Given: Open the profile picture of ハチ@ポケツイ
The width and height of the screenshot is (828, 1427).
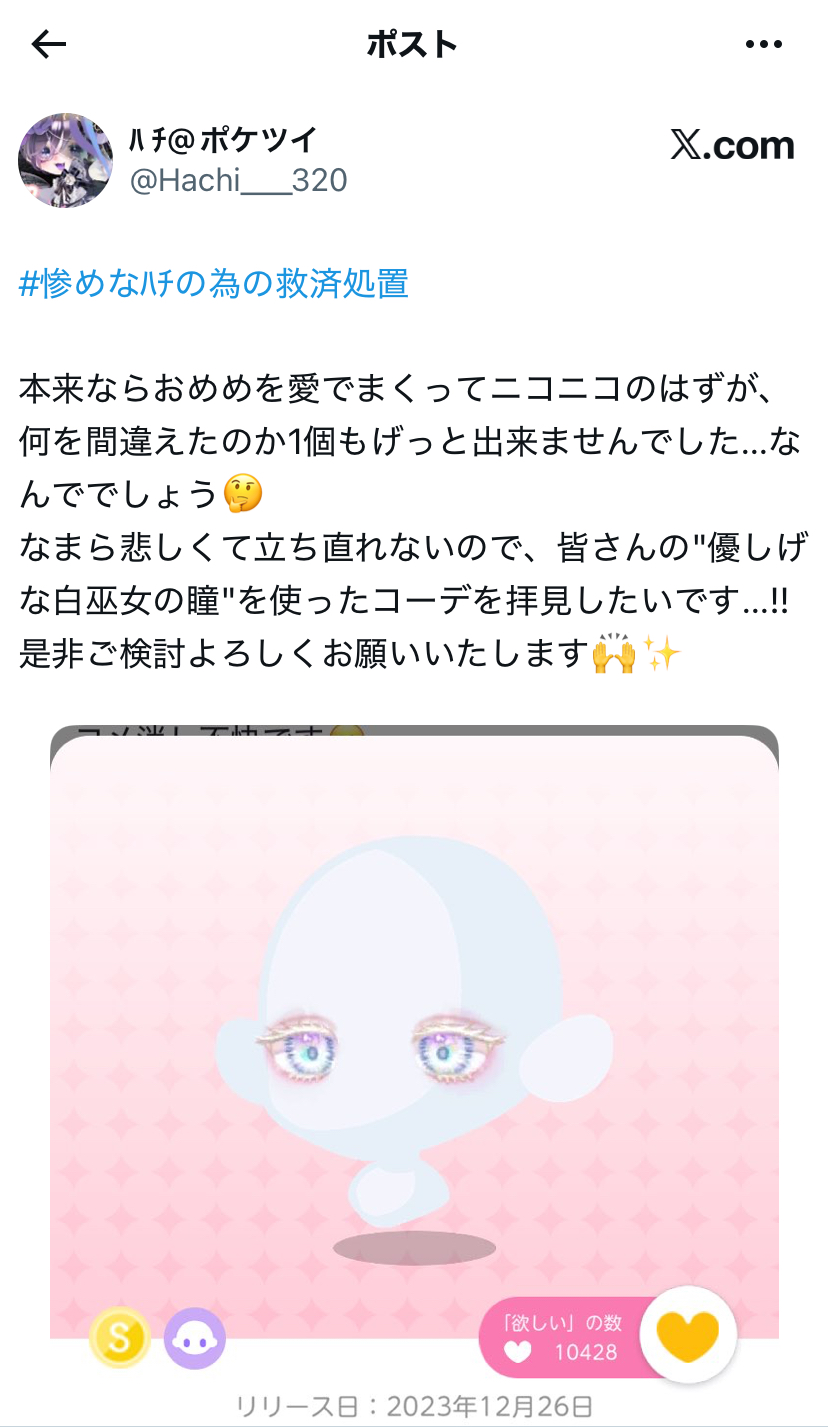Looking at the screenshot, I should pos(66,160).
